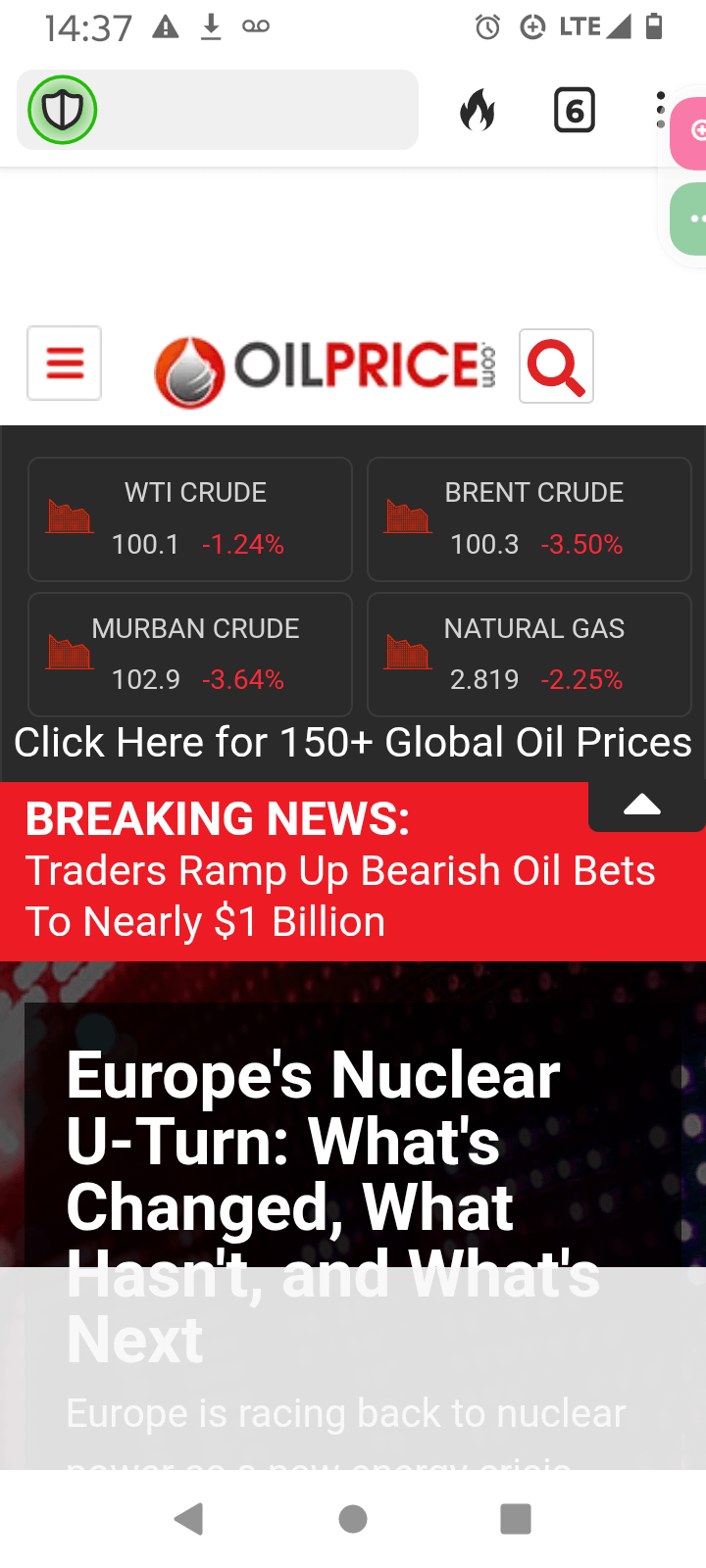Collapse the price panel with the up arrow

coord(642,806)
